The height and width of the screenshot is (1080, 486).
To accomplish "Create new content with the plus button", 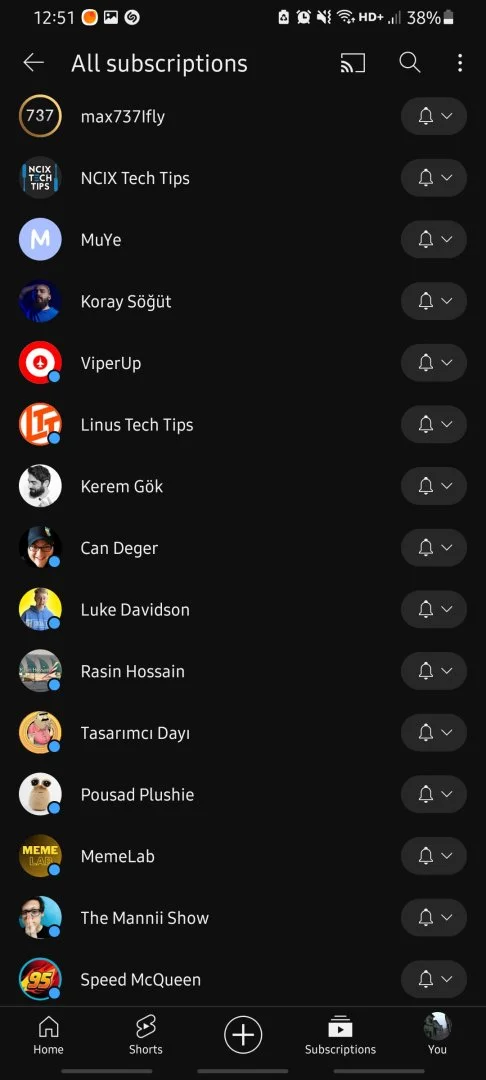I will 243,1035.
